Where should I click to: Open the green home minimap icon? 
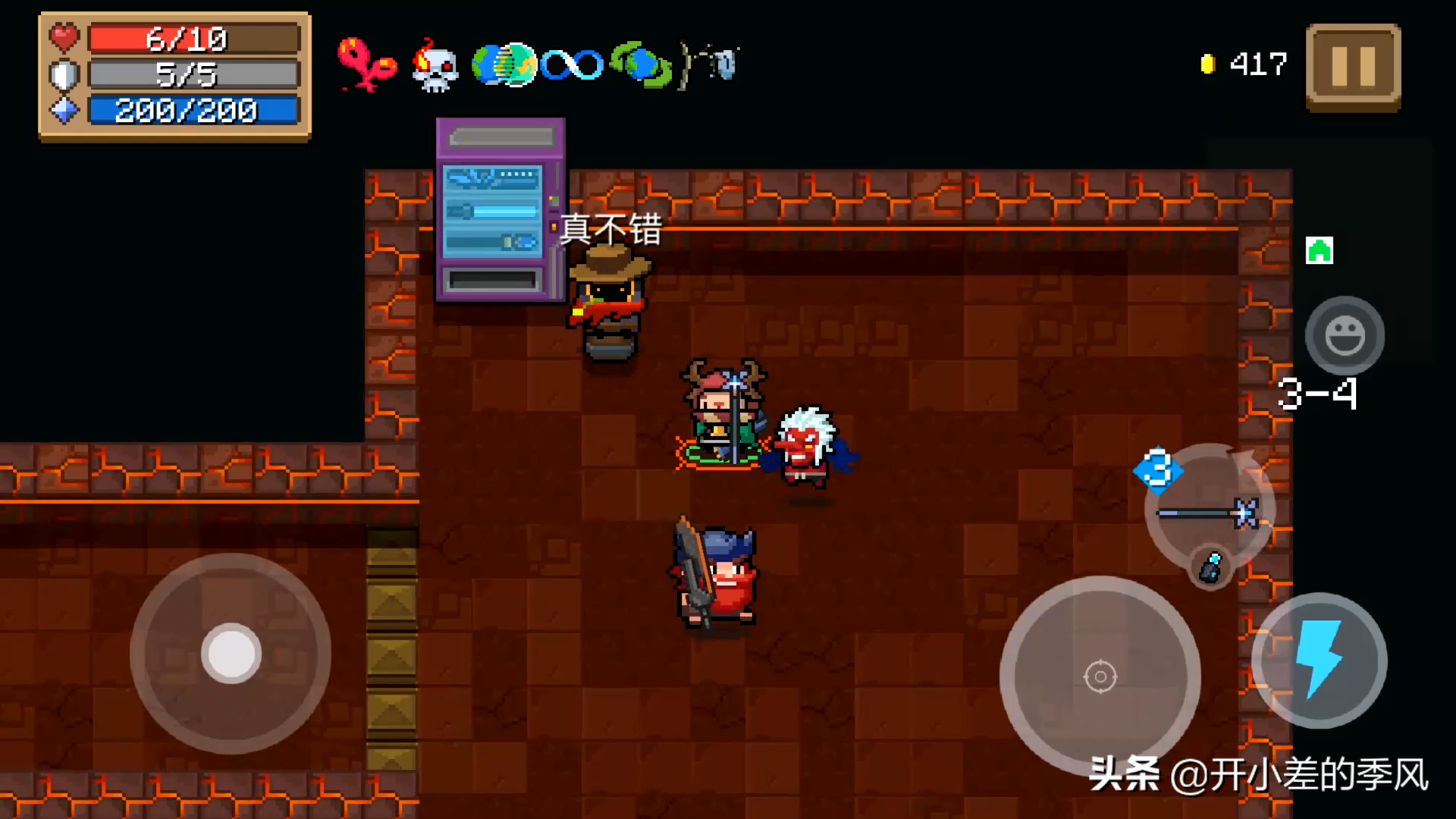[x=1319, y=250]
